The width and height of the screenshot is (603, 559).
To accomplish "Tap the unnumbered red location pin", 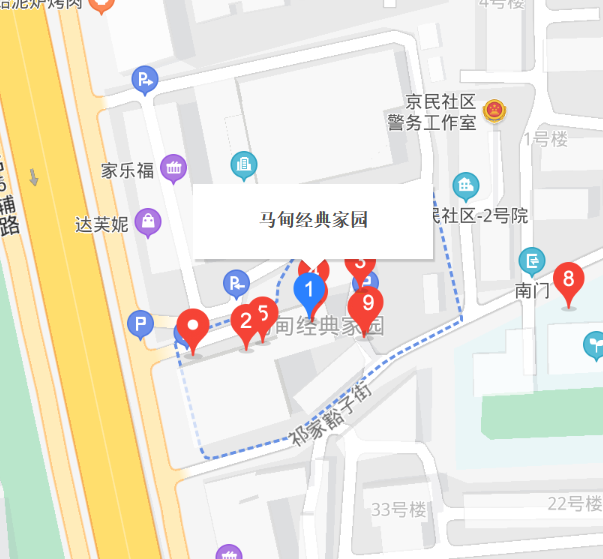I will (191, 327).
